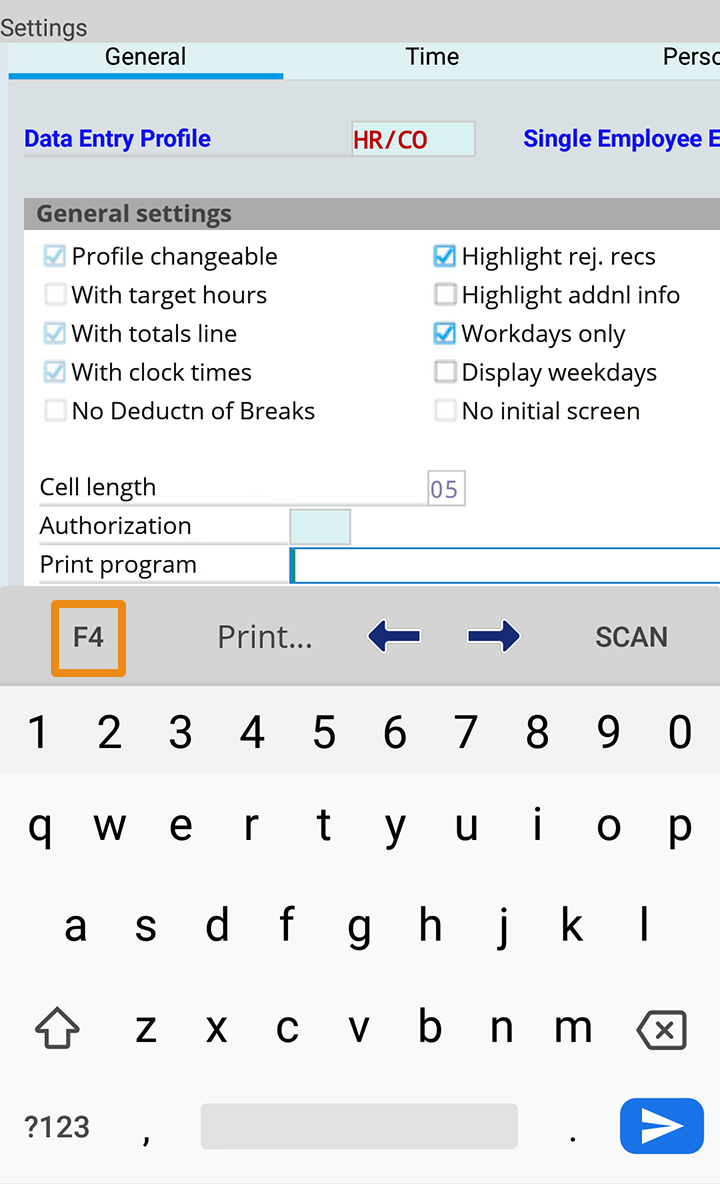Tap the Authorization field
Image resolution: width=720 pixels, height=1184 pixels.
click(x=320, y=527)
